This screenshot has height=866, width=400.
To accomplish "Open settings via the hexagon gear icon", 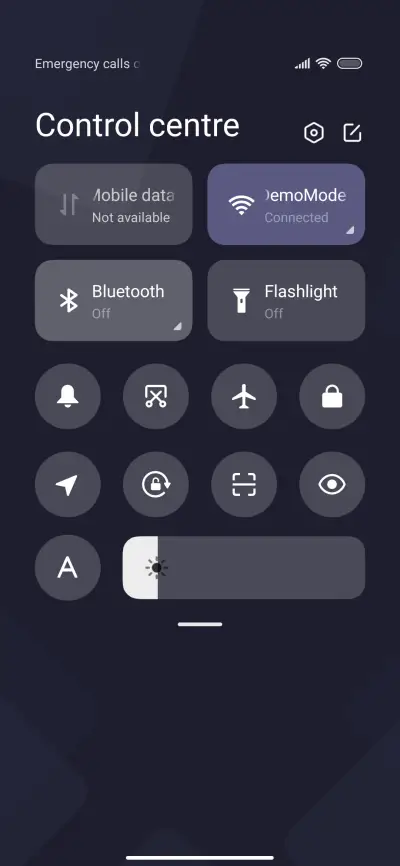I will coord(314,133).
